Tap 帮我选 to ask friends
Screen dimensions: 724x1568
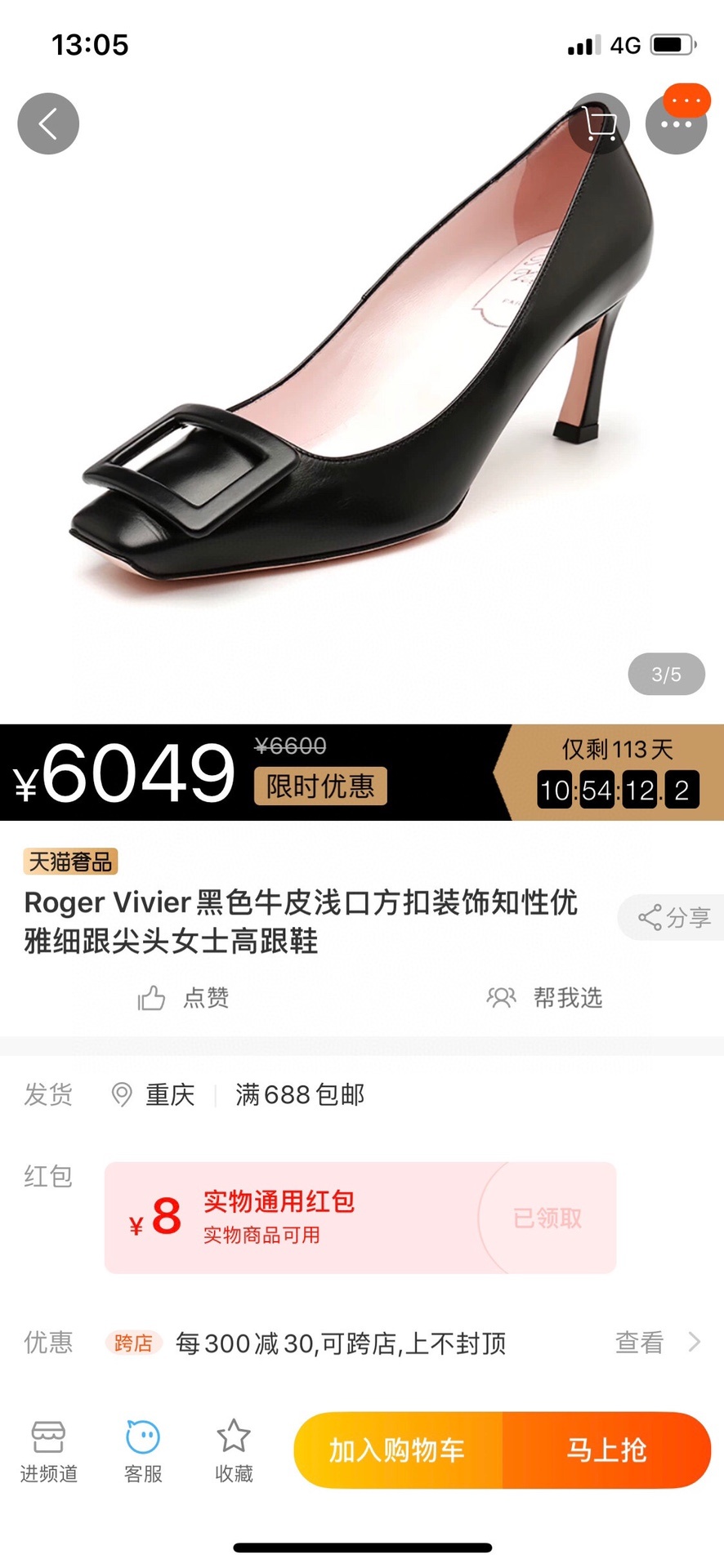click(545, 997)
